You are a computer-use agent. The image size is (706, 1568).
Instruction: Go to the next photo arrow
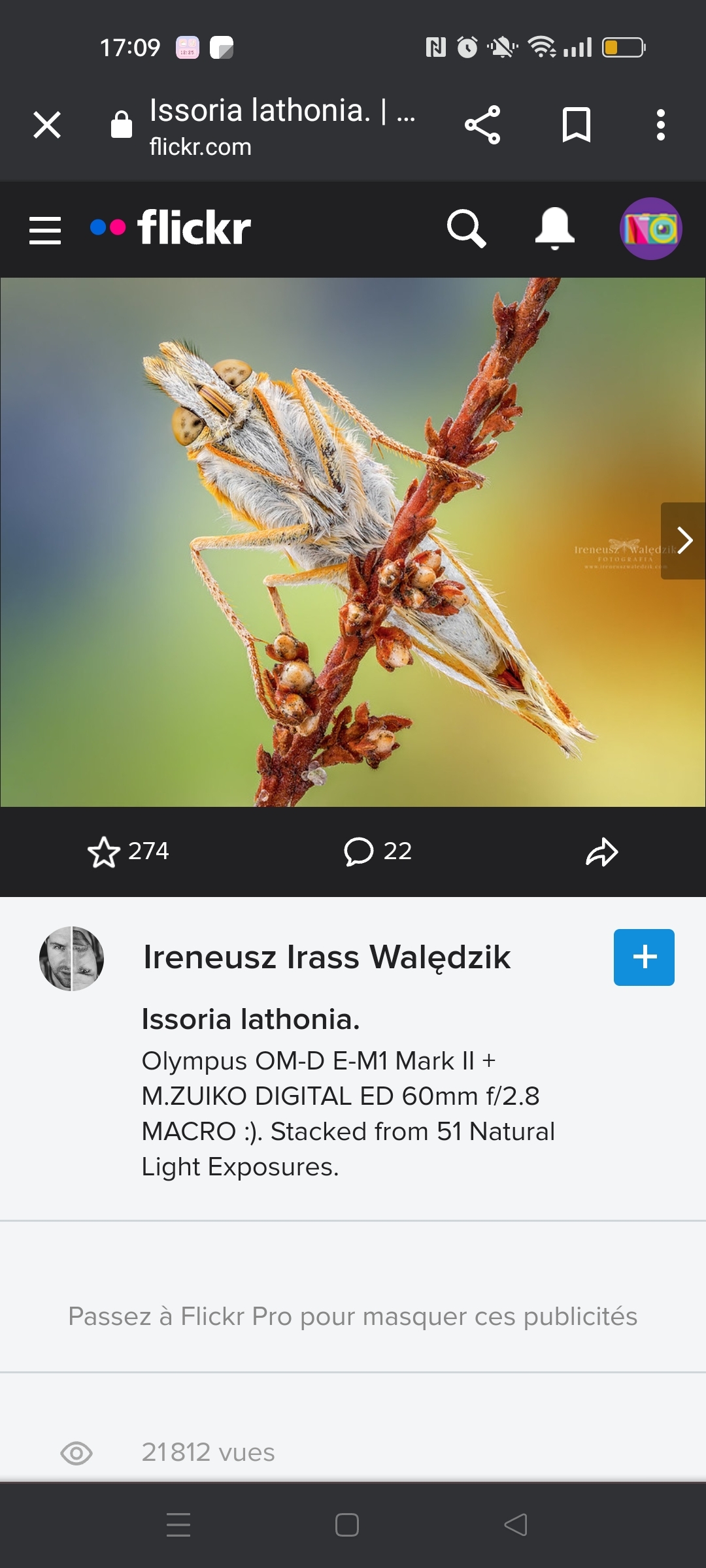(x=683, y=541)
